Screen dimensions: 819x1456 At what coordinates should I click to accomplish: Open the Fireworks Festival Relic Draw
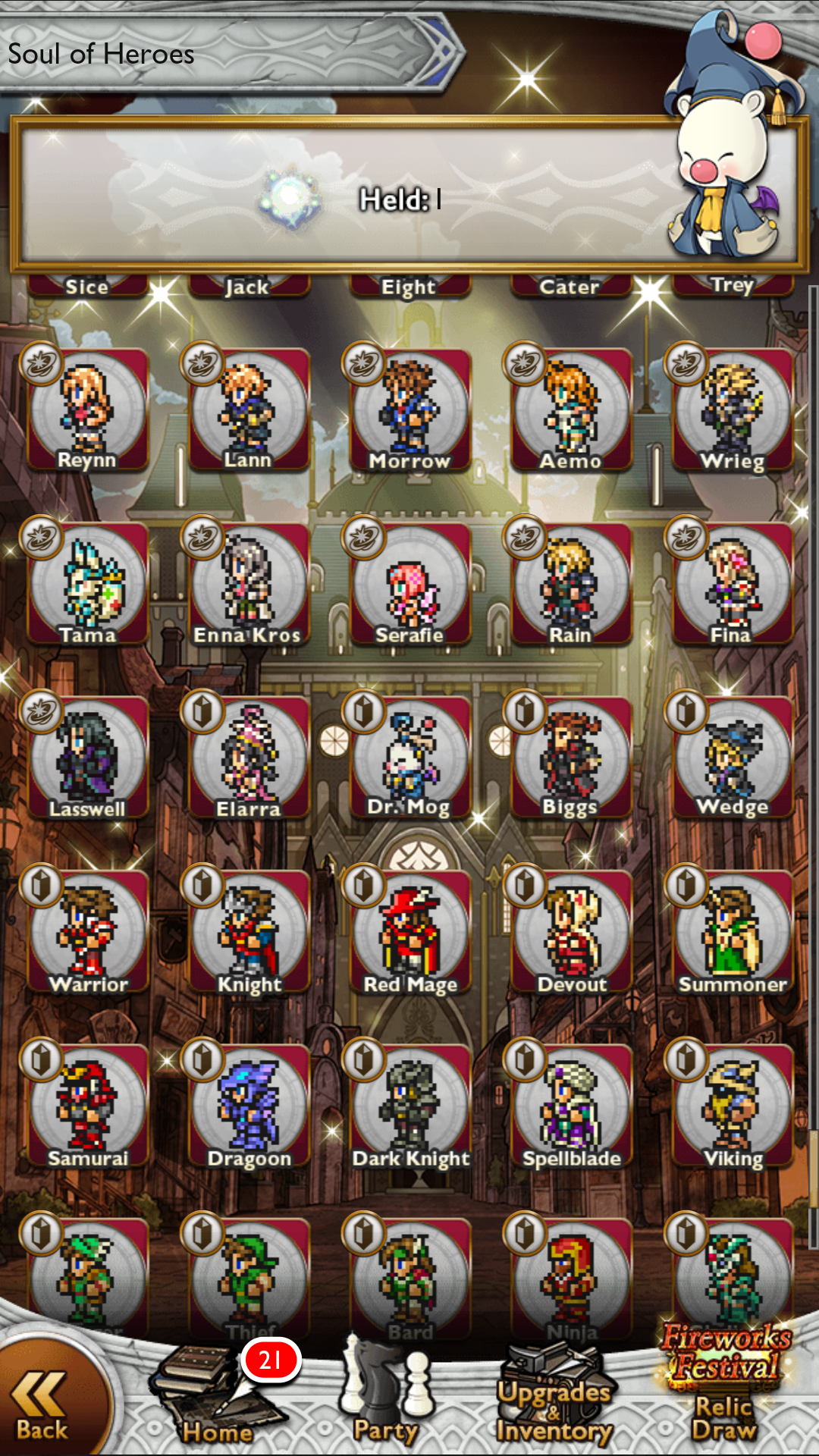pyautogui.click(x=724, y=1388)
